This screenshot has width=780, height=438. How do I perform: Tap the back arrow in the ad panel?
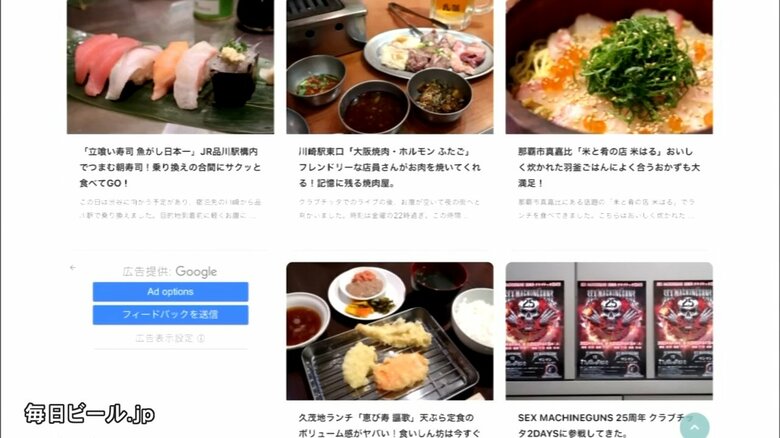(72, 268)
